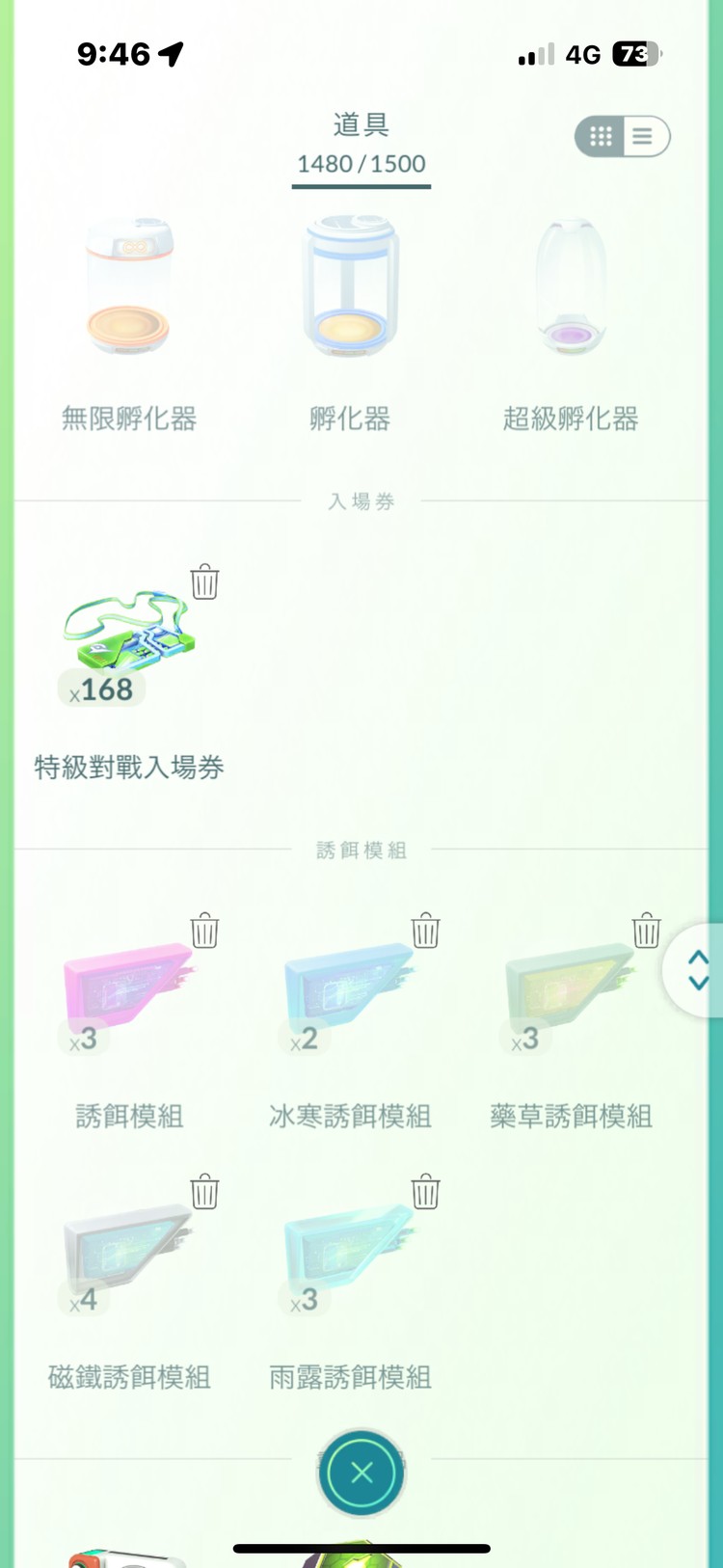Tap the downward chevron on the scroll widget

(x=697, y=984)
